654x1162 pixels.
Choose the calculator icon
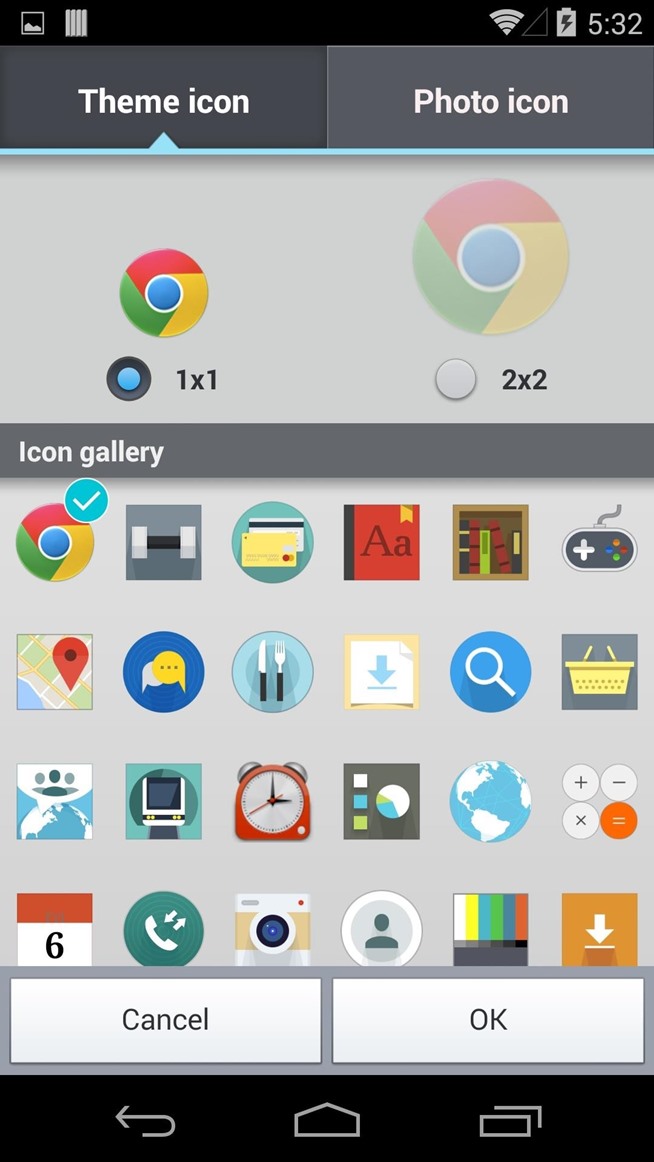click(599, 802)
